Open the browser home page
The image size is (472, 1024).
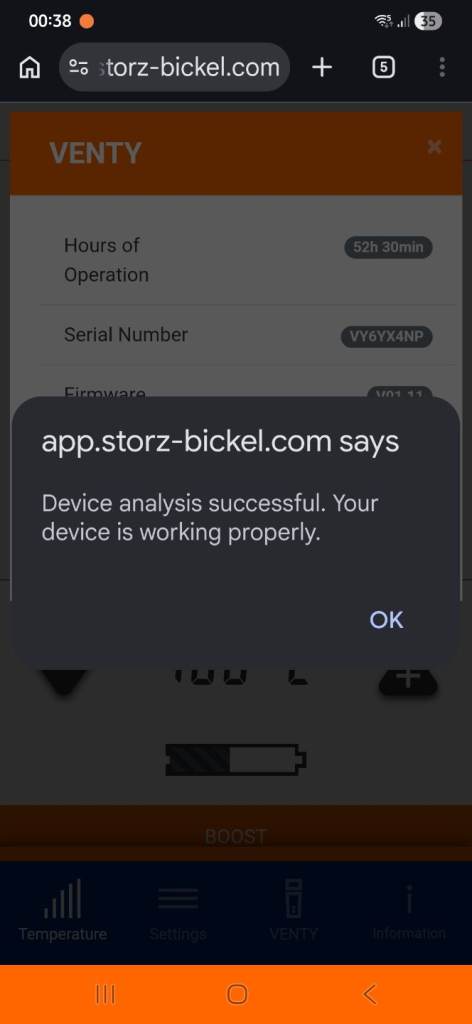point(29,67)
